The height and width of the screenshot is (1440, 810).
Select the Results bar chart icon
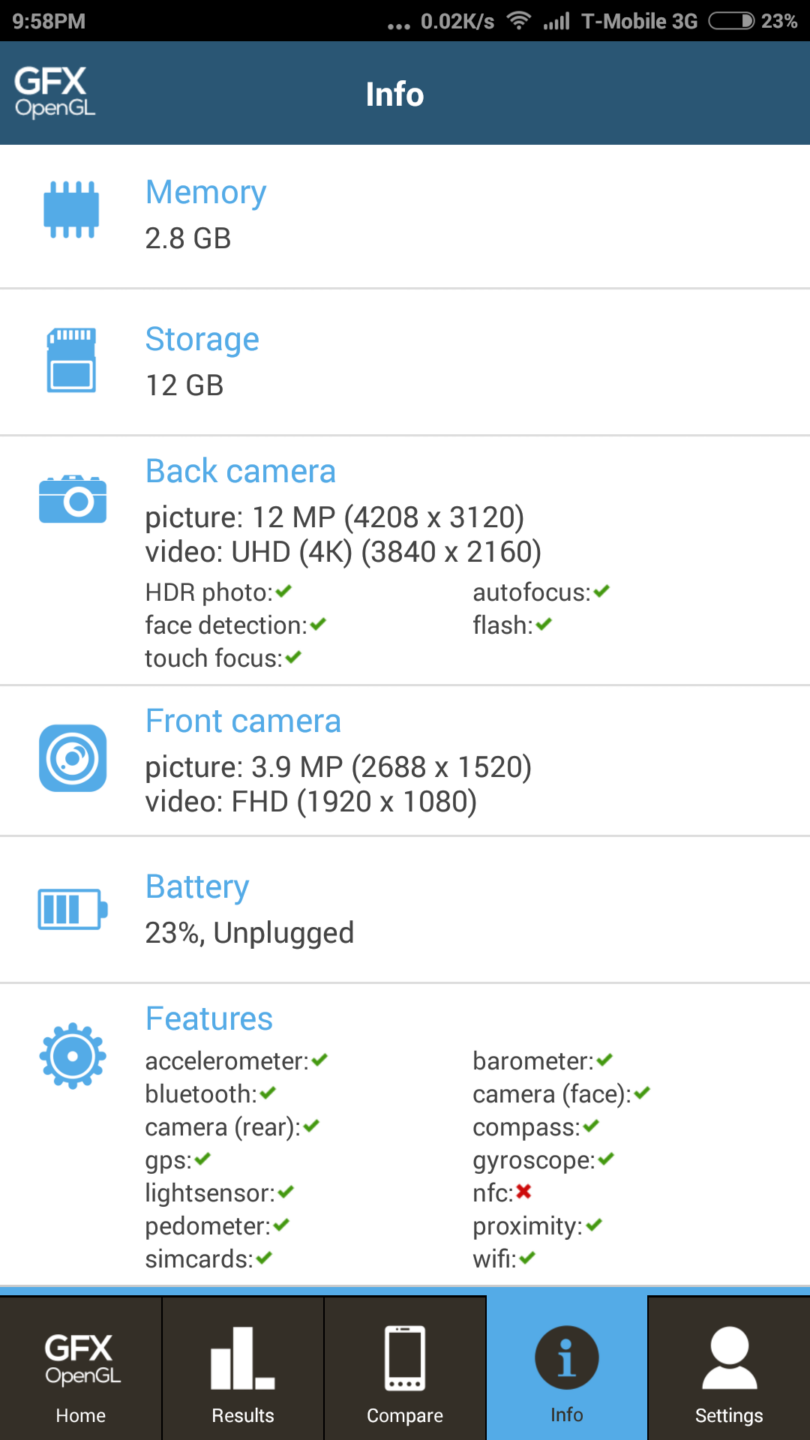[x=242, y=1358]
